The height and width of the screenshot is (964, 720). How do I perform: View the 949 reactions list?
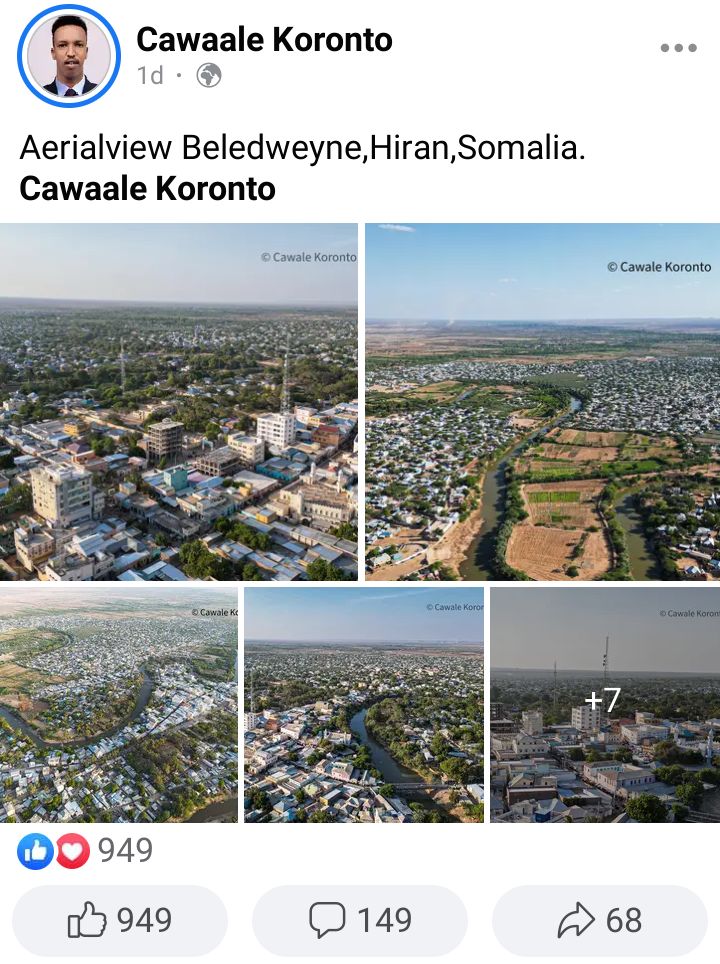pyautogui.click(x=86, y=851)
